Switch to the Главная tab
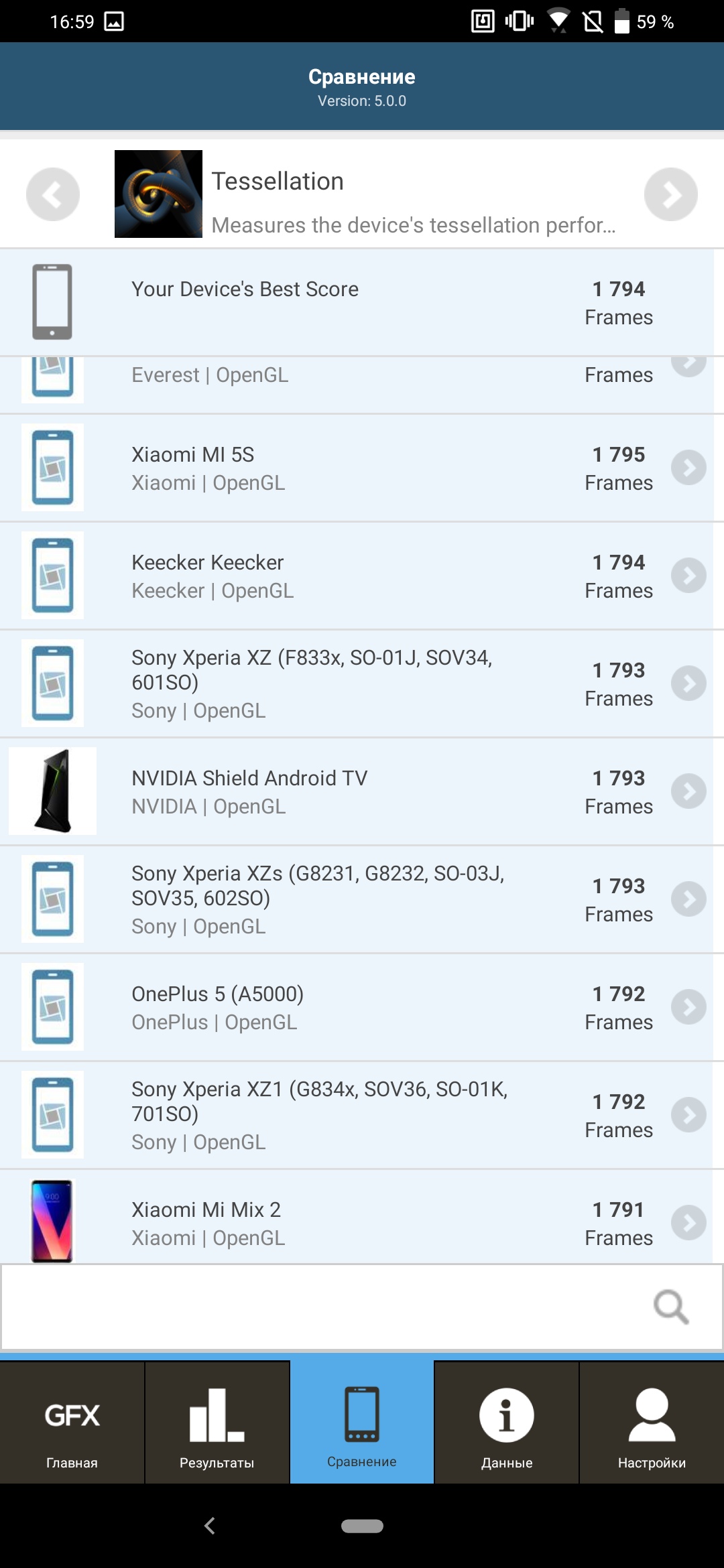 click(x=72, y=1423)
